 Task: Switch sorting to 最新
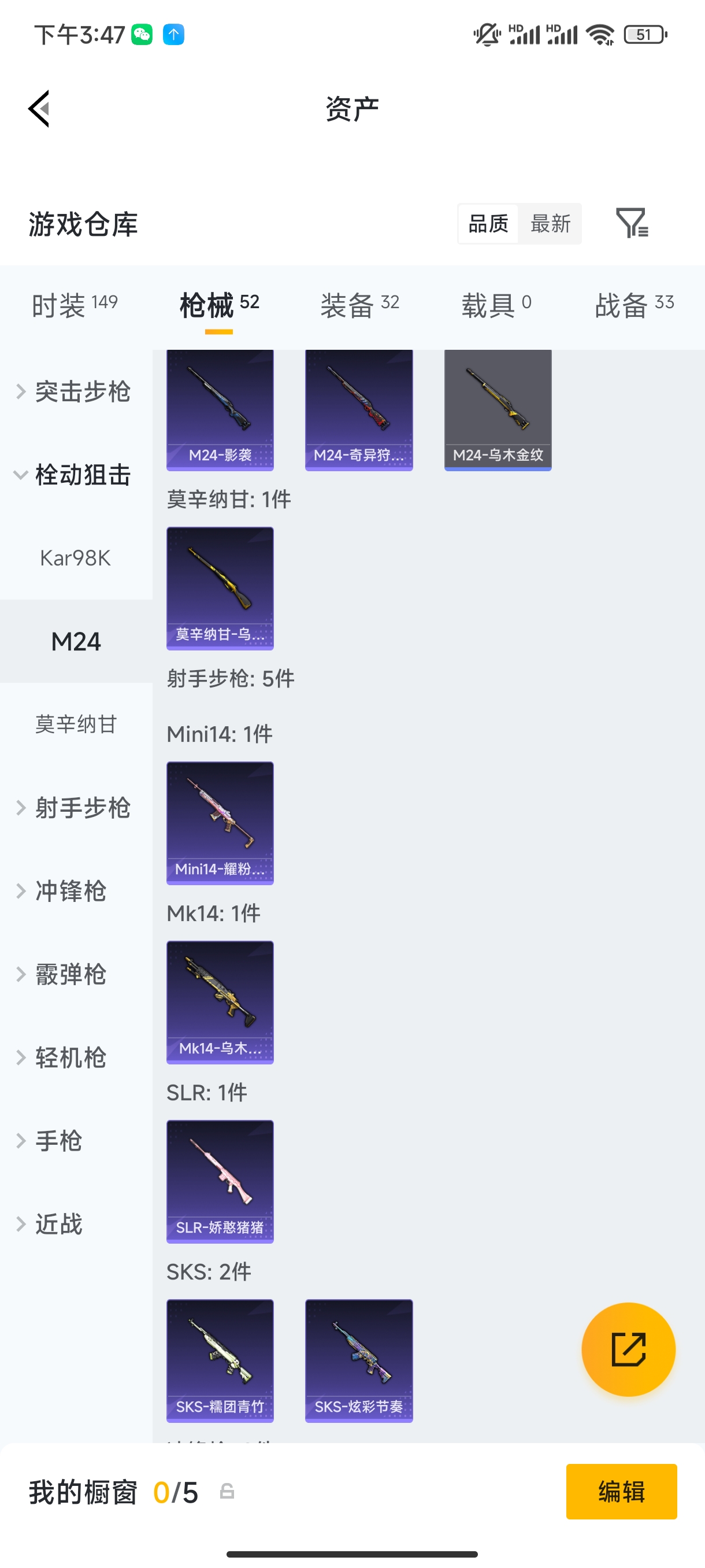[x=551, y=224]
